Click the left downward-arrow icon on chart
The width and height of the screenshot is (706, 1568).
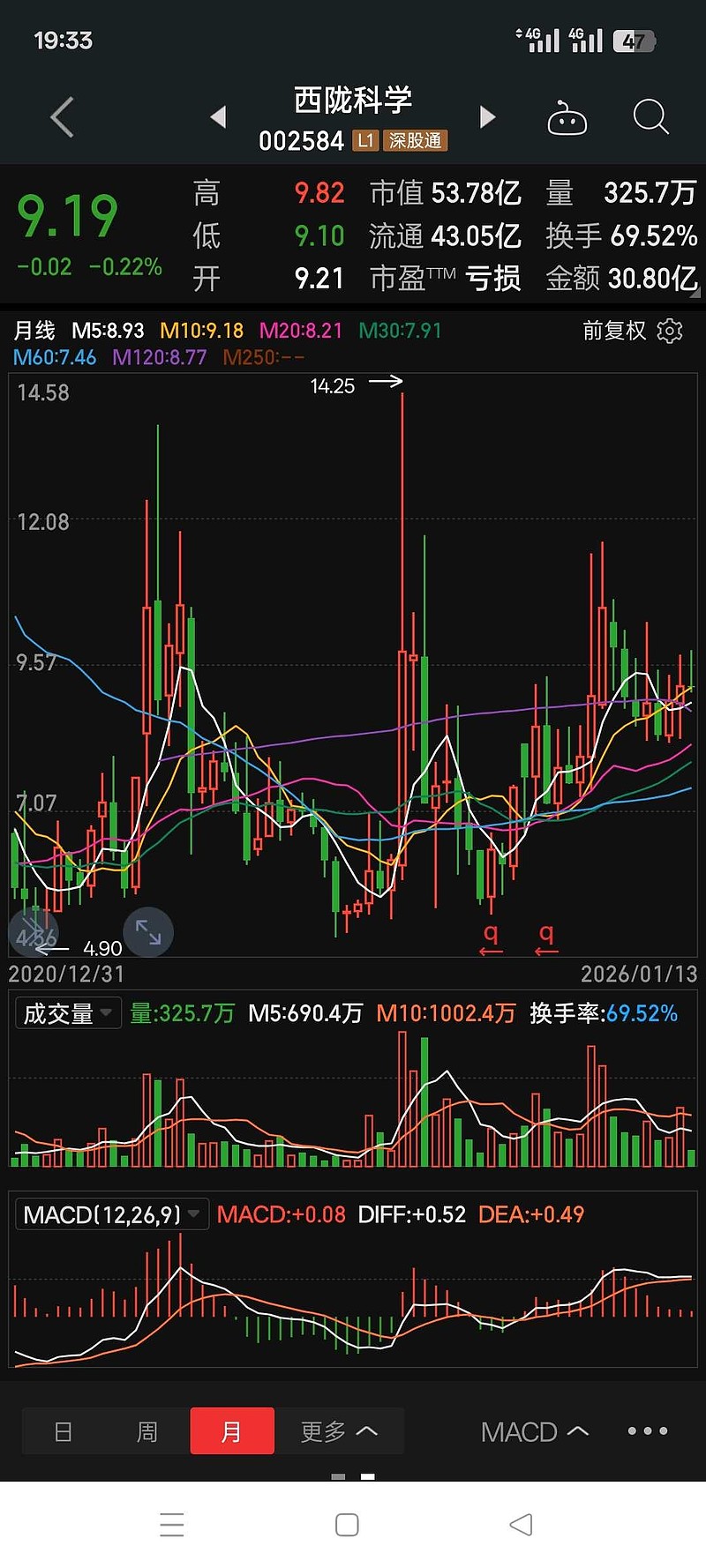coord(33,932)
